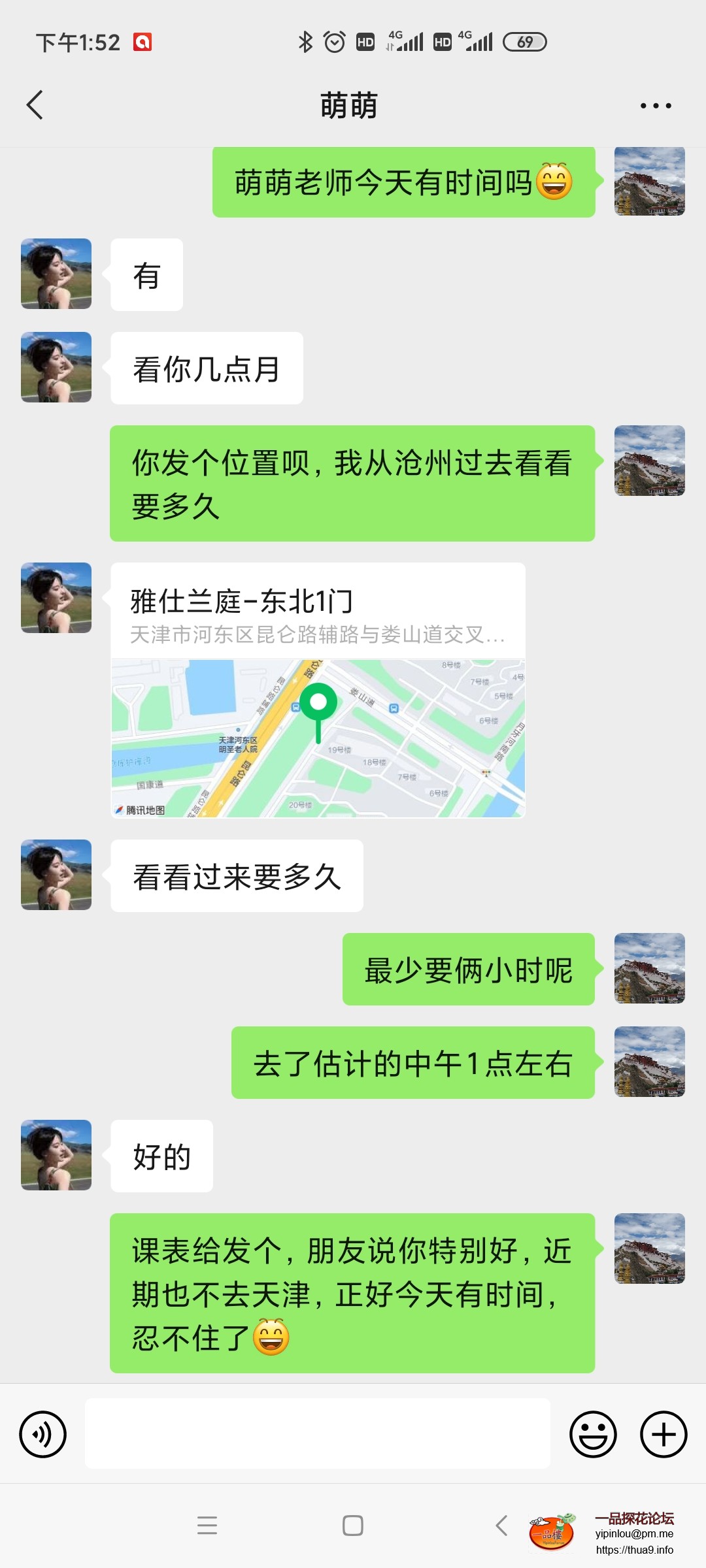Viewport: 706px width, 1568px height.
Task: Tap the alarm clock status bar icon
Action: coord(333,41)
